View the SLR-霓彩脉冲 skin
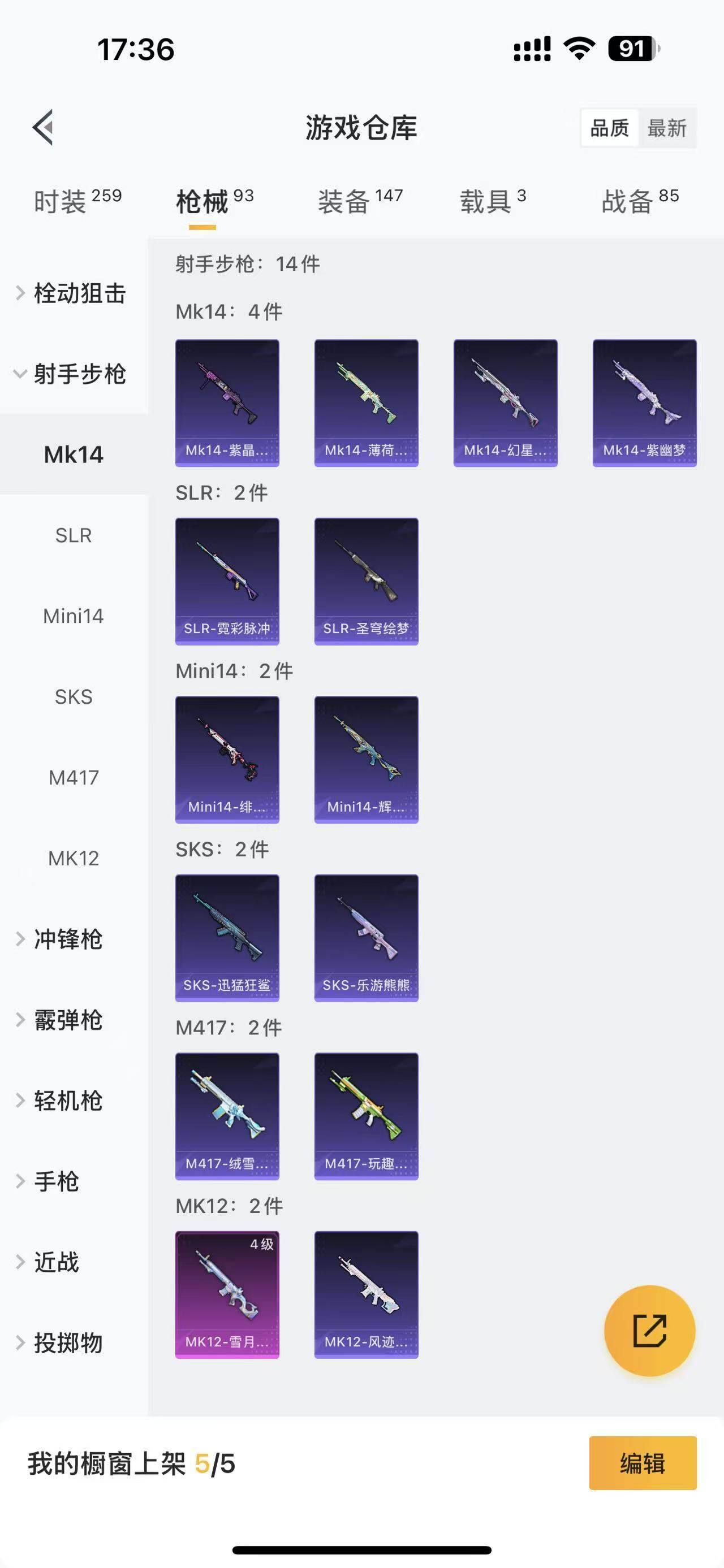 tap(227, 581)
